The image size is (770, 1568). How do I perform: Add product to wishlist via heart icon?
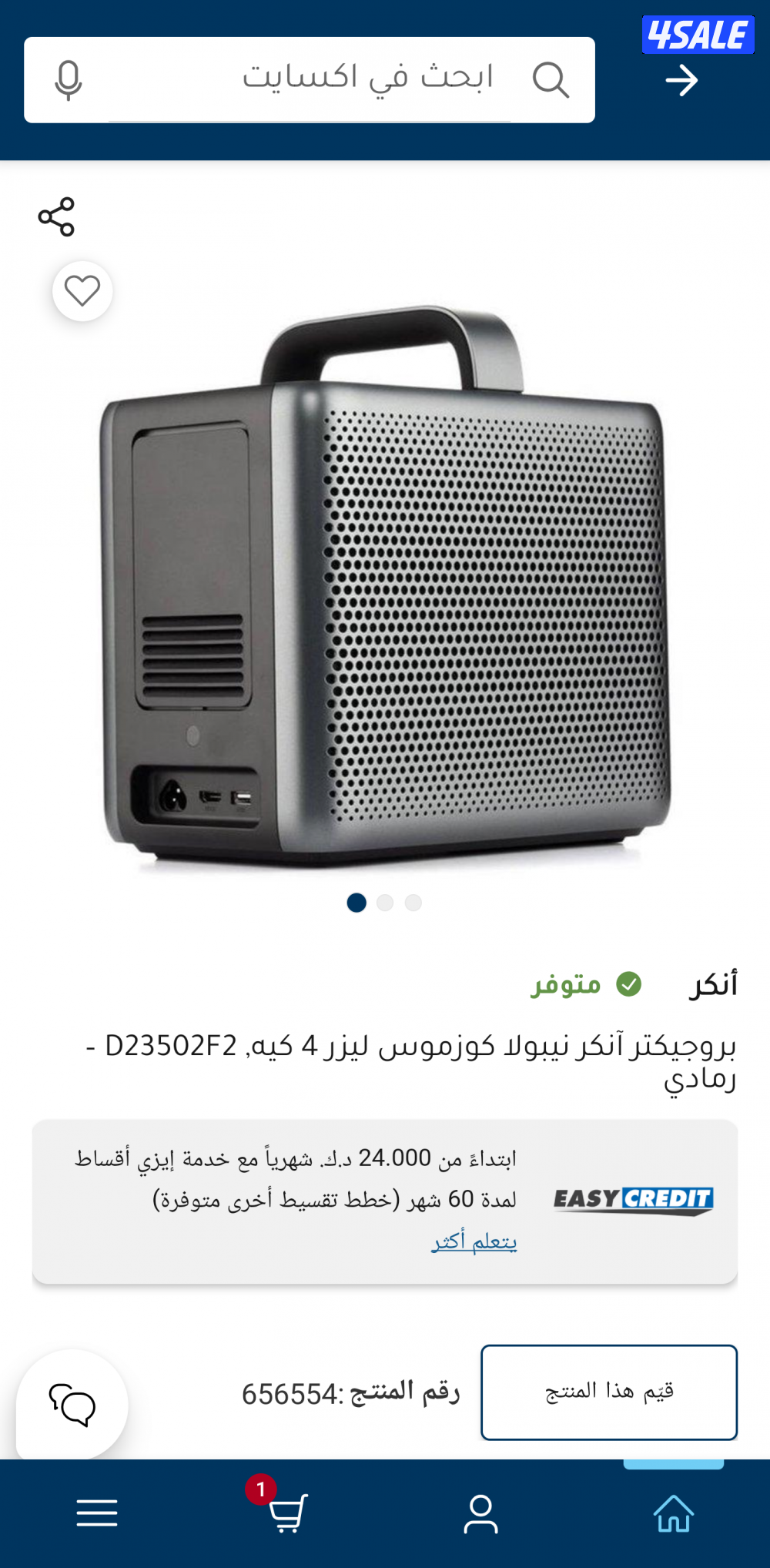pyautogui.click(x=82, y=291)
